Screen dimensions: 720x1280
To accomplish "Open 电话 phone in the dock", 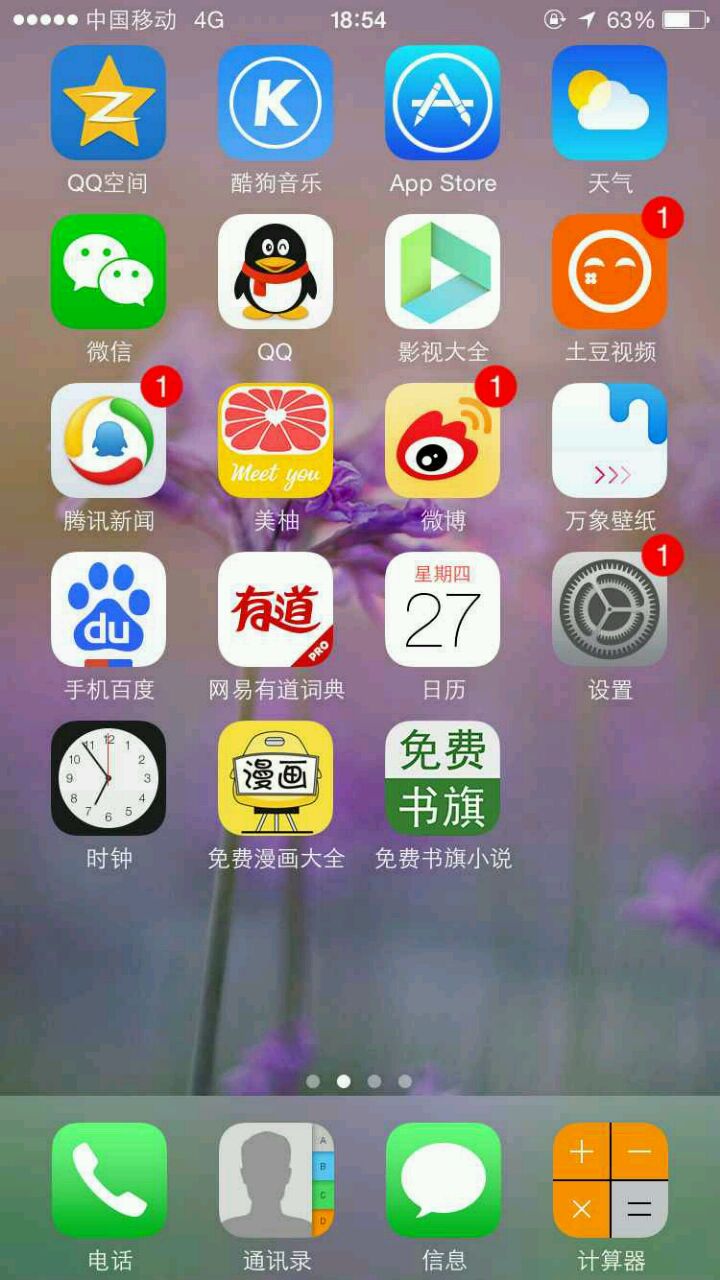I will (x=108, y=1180).
